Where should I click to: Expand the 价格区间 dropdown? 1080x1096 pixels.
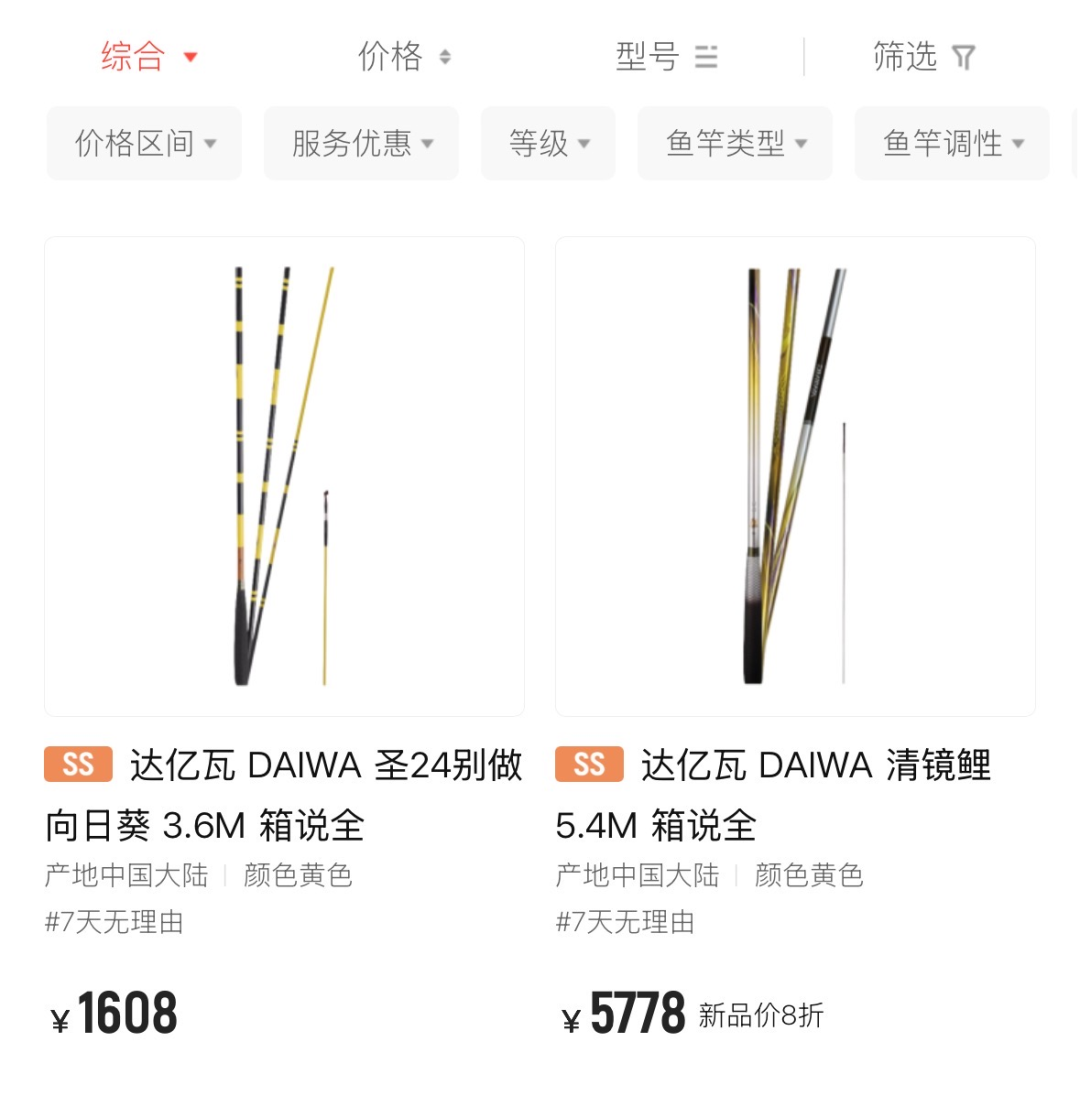click(145, 143)
